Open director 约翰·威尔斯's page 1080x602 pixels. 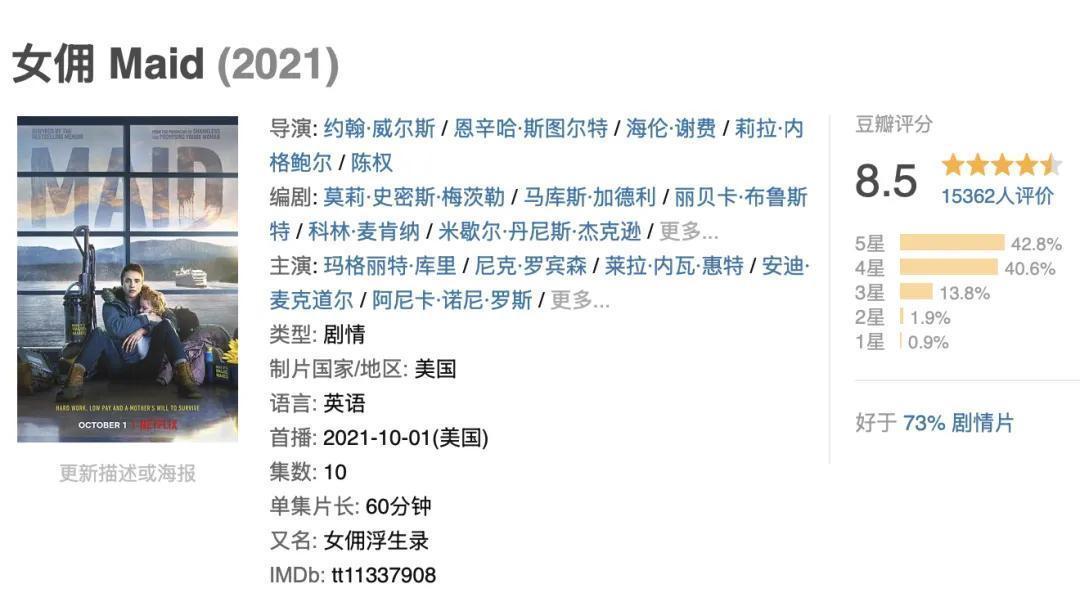tap(379, 128)
